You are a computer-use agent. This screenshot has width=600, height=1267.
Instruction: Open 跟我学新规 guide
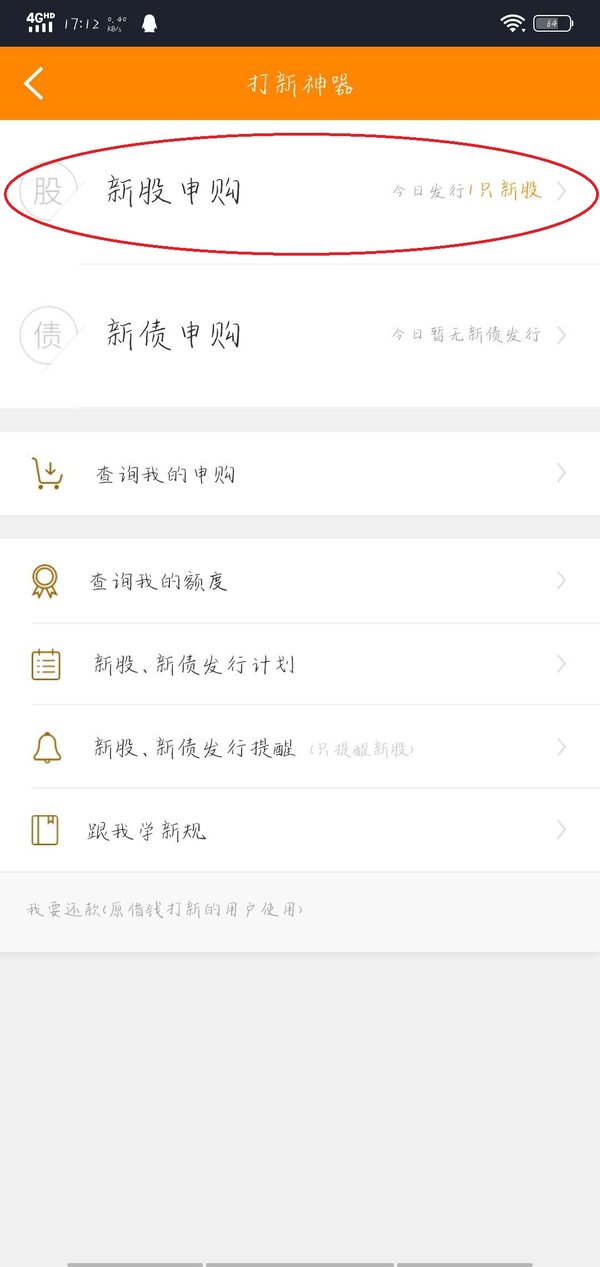click(300, 830)
